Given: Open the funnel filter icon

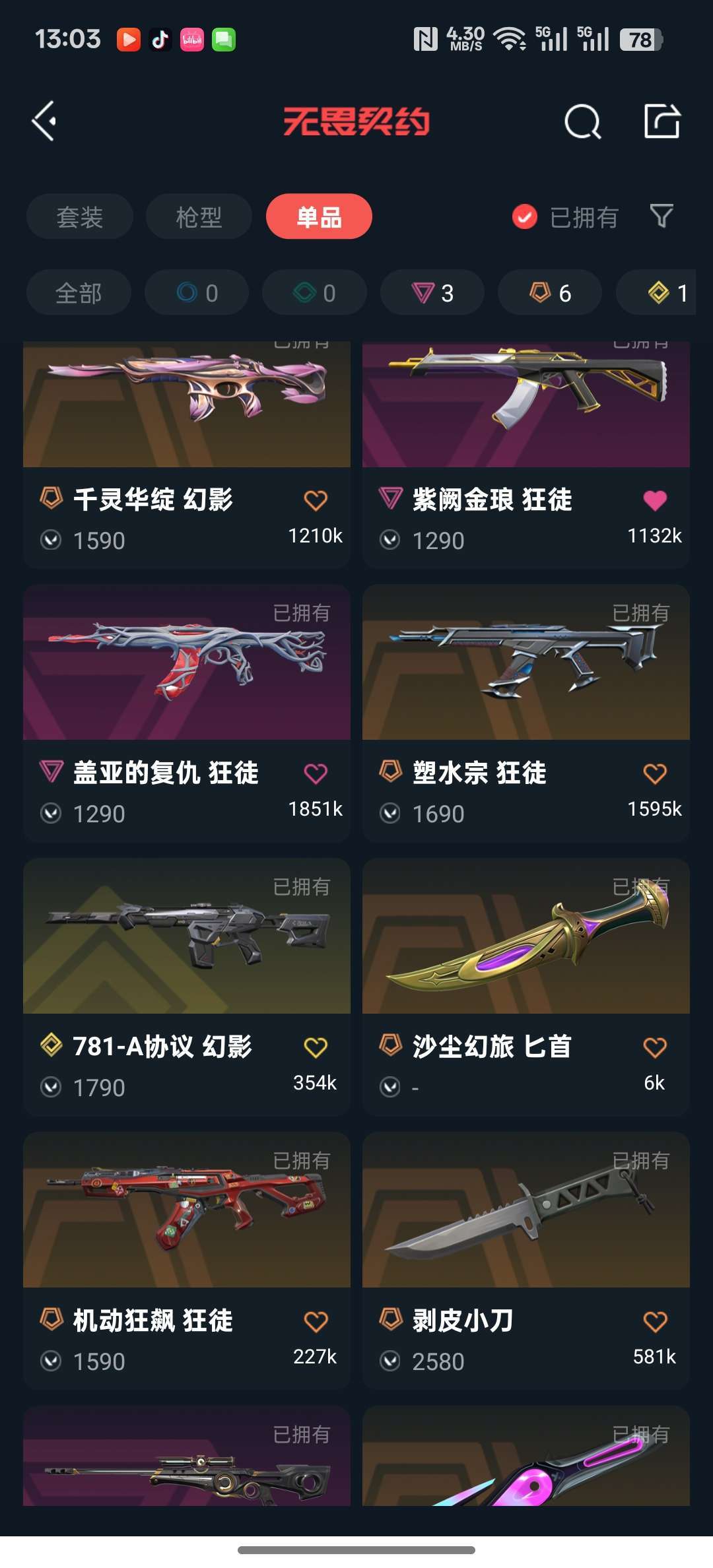Looking at the screenshot, I should (662, 216).
